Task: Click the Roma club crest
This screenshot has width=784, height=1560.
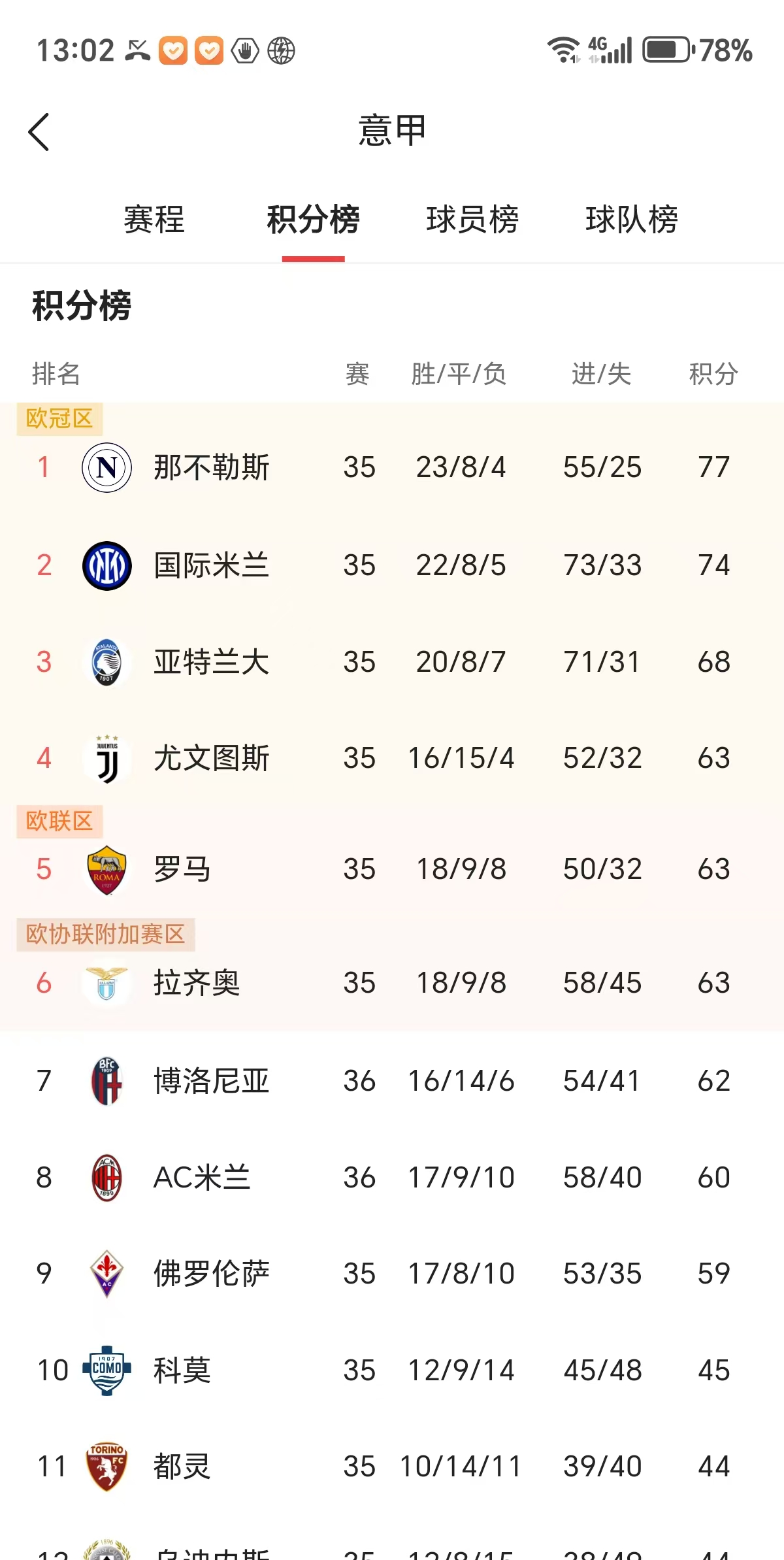Action: (106, 869)
